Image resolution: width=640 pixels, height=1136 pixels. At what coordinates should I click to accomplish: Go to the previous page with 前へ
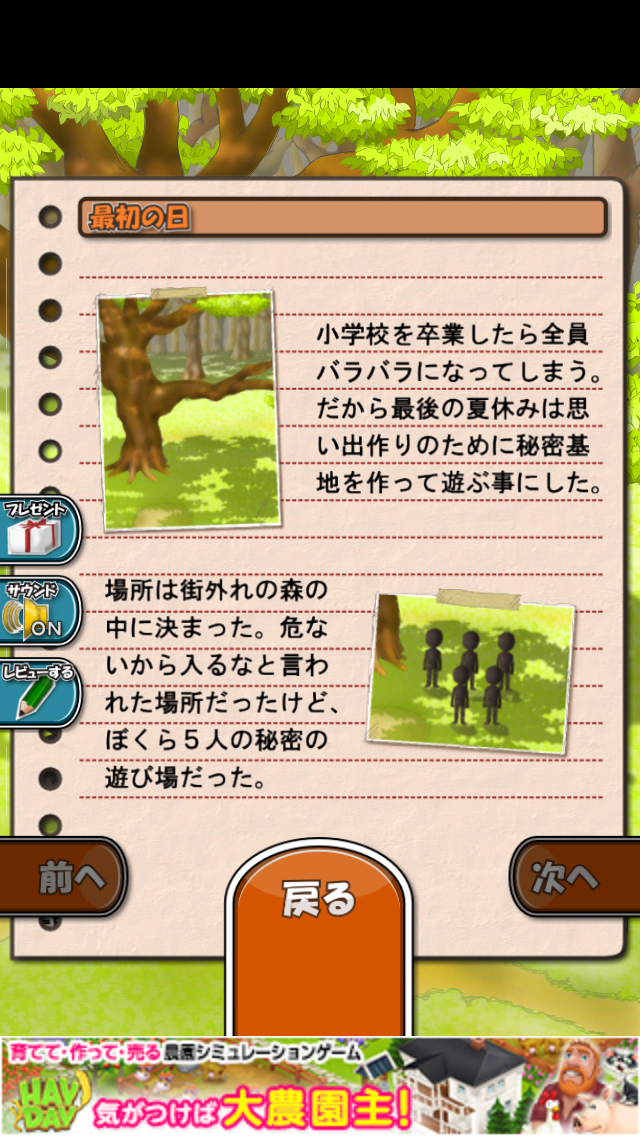(x=62, y=877)
